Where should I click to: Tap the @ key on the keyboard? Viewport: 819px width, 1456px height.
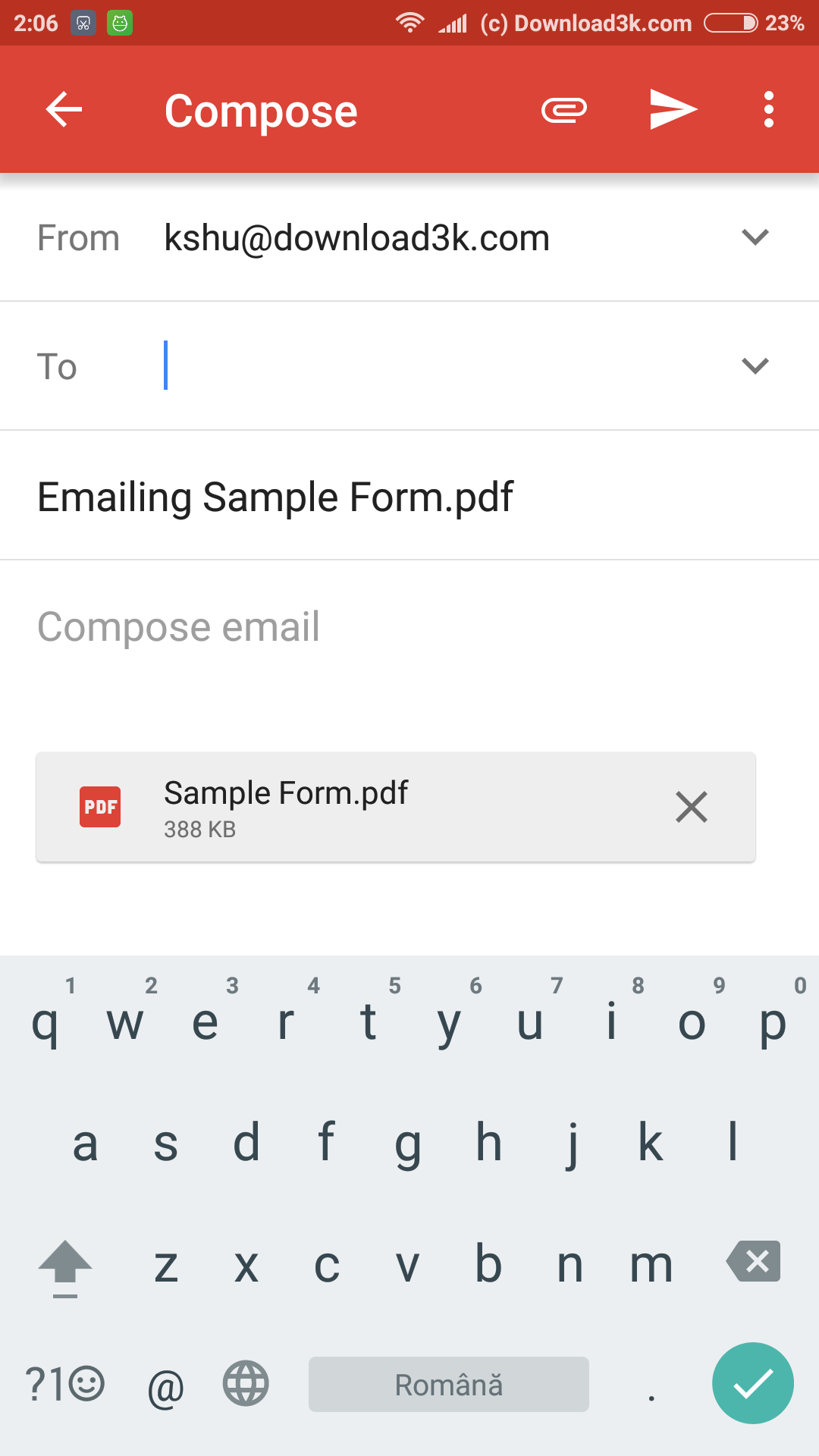coord(166,1387)
